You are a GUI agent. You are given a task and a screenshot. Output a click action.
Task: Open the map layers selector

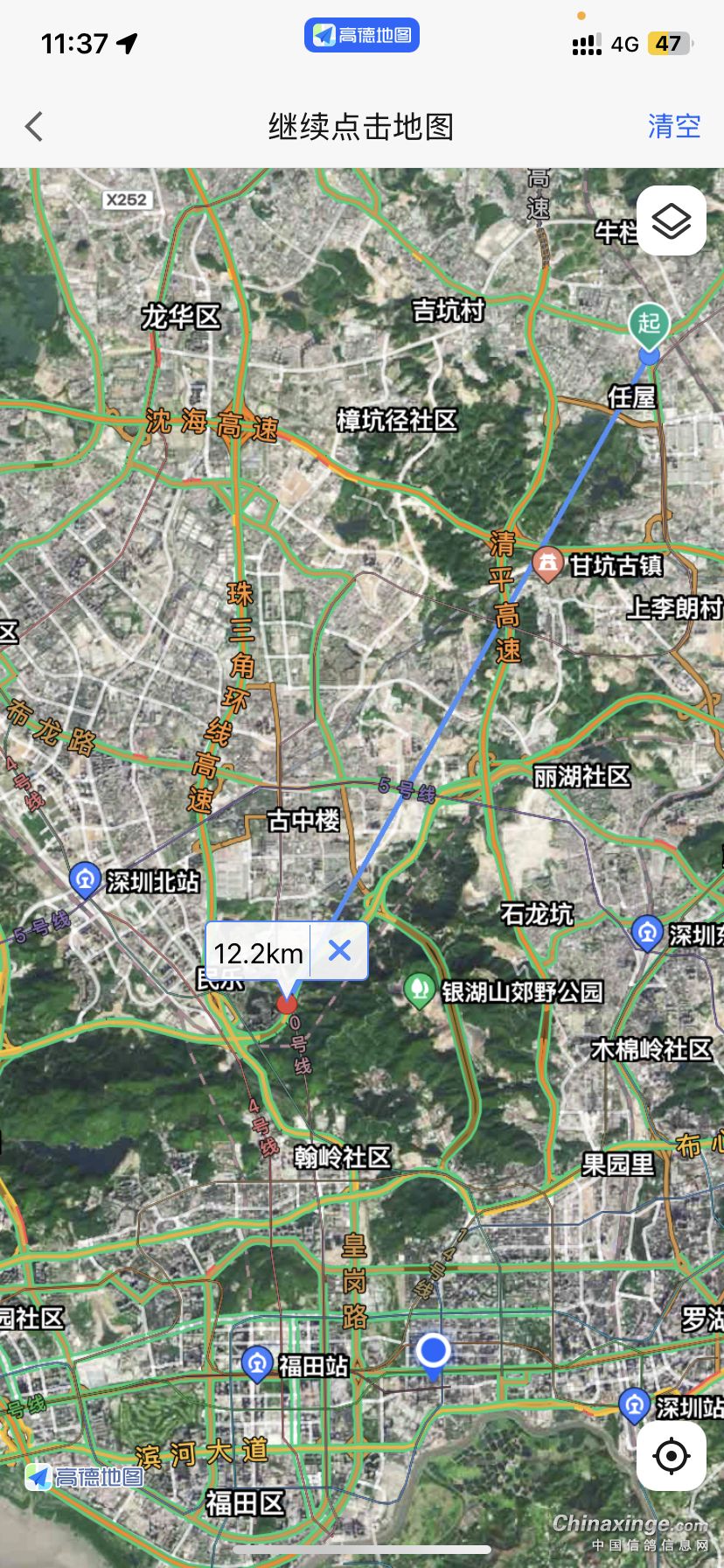coord(671,221)
